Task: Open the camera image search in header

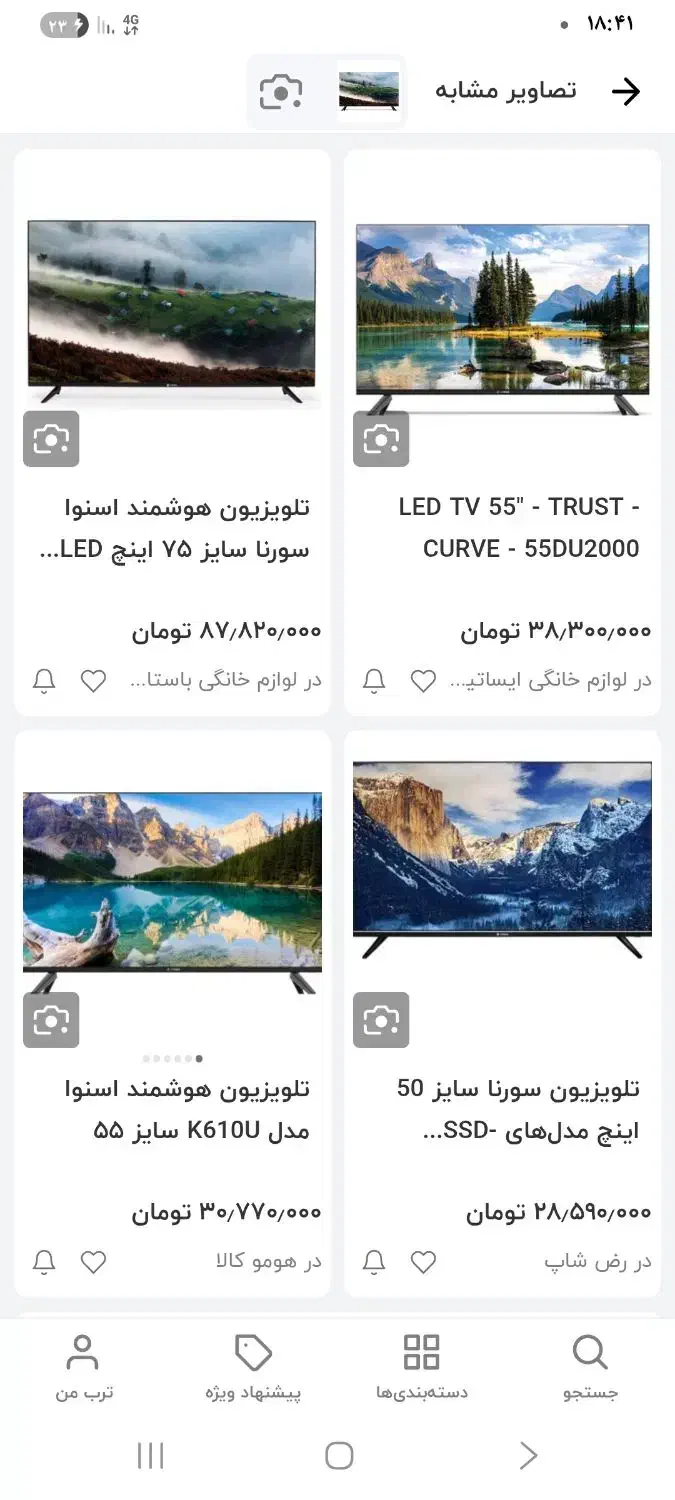Action: [281, 92]
